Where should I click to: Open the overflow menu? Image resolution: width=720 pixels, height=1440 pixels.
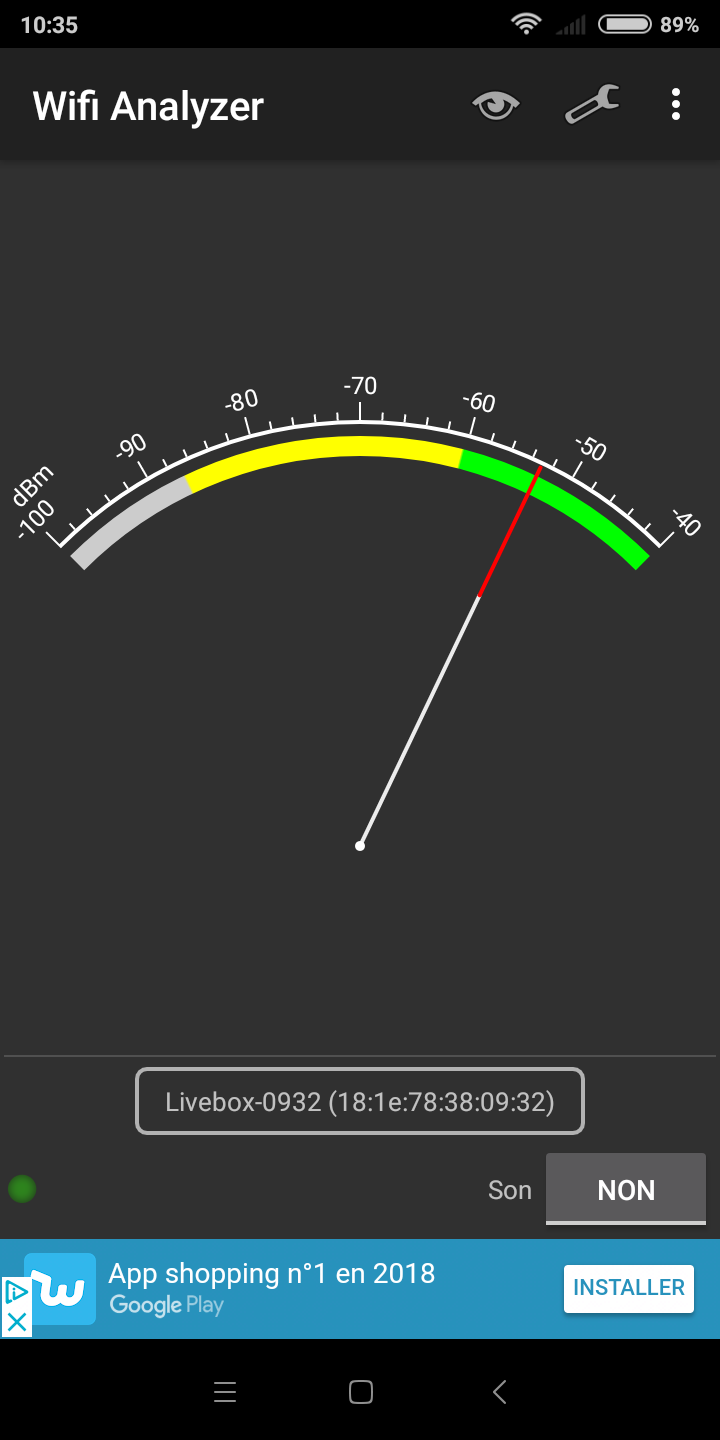(x=676, y=104)
